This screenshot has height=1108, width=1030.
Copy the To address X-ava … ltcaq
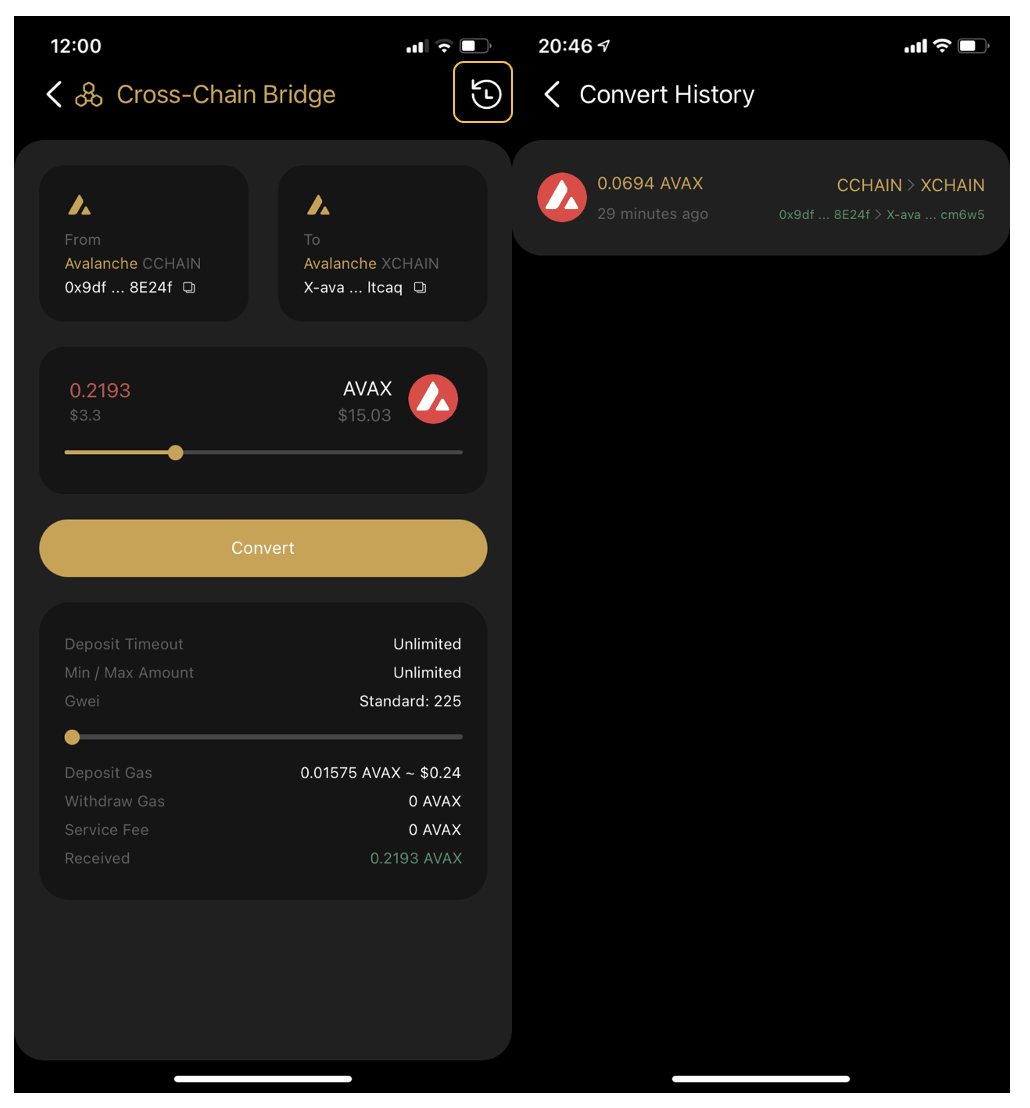pos(420,288)
